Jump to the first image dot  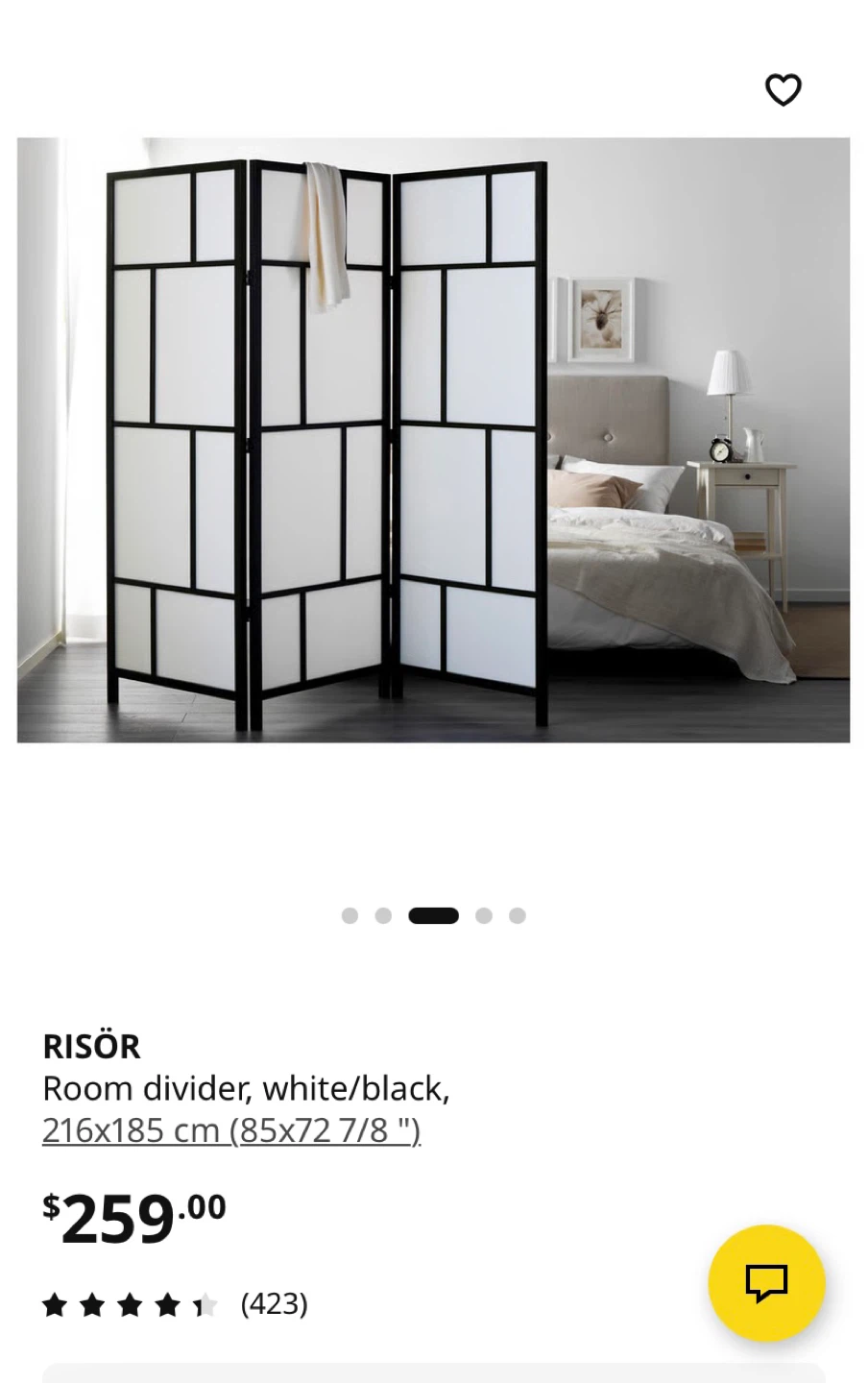[350, 915]
